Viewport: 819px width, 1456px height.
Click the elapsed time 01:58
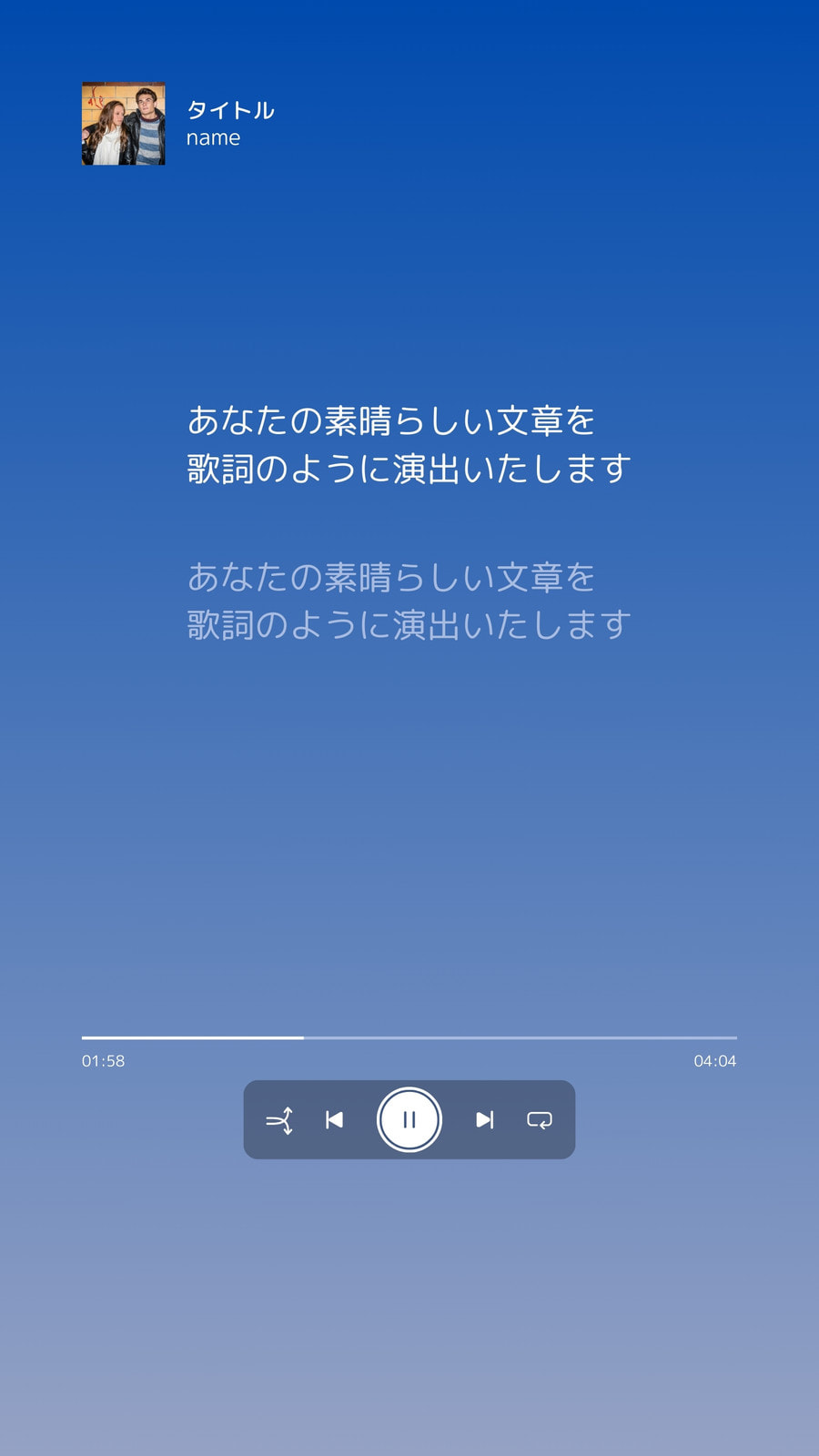click(104, 1060)
